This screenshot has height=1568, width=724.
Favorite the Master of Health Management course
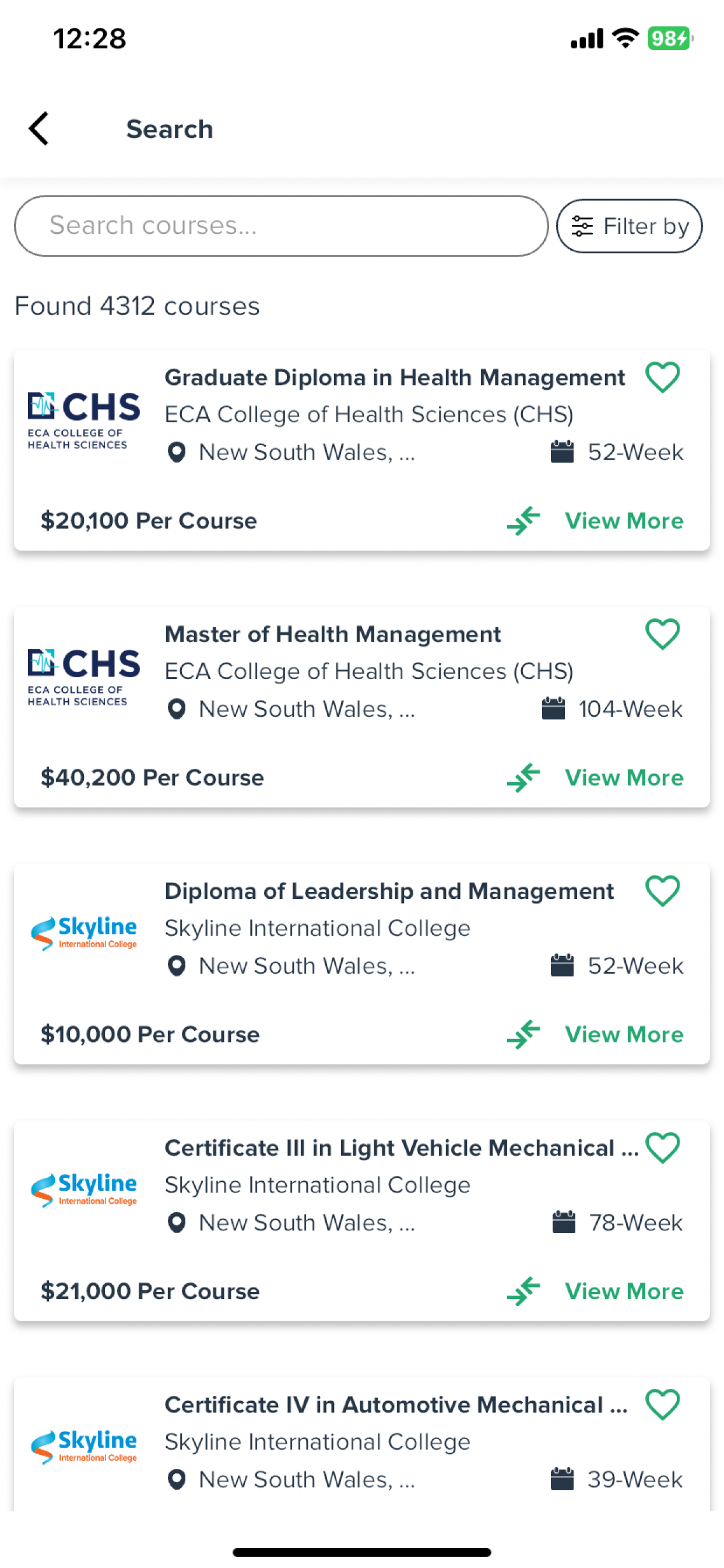tap(663, 633)
